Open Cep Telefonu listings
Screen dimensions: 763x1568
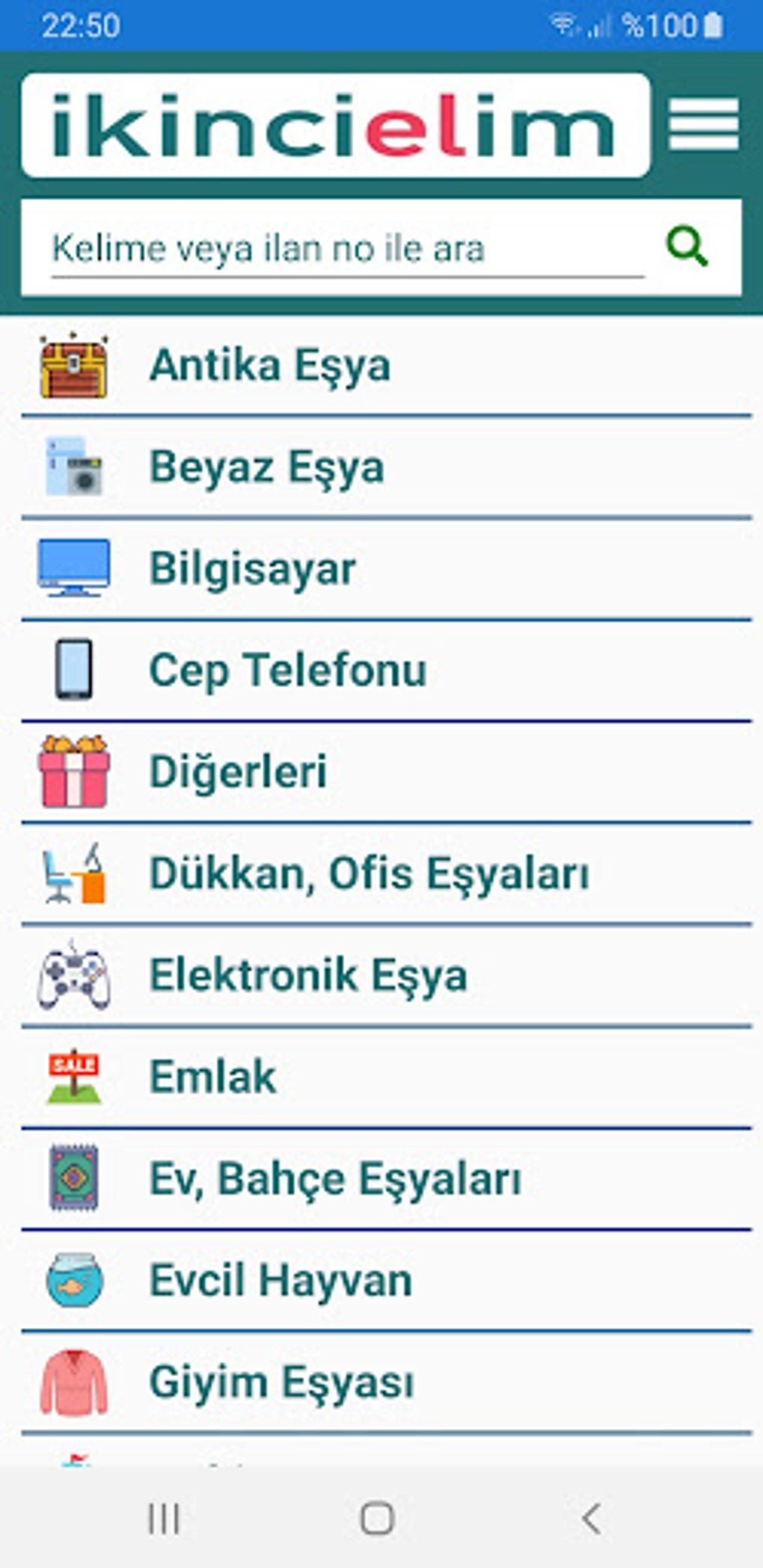click(x=287, y=670)
